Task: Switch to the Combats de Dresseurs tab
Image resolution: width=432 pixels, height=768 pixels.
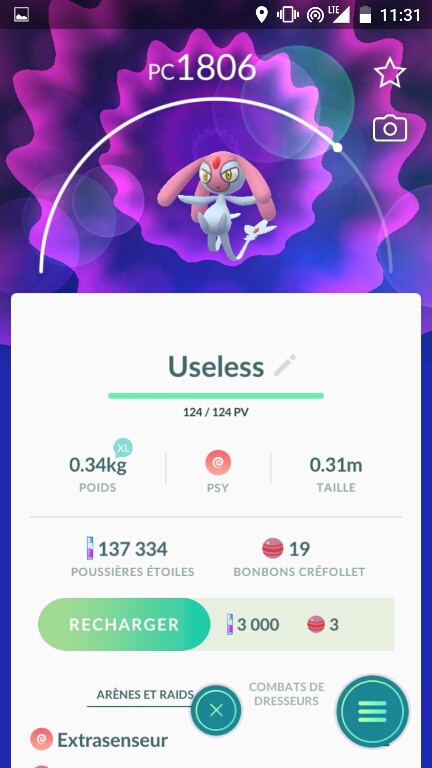Action: click(287, 694)
